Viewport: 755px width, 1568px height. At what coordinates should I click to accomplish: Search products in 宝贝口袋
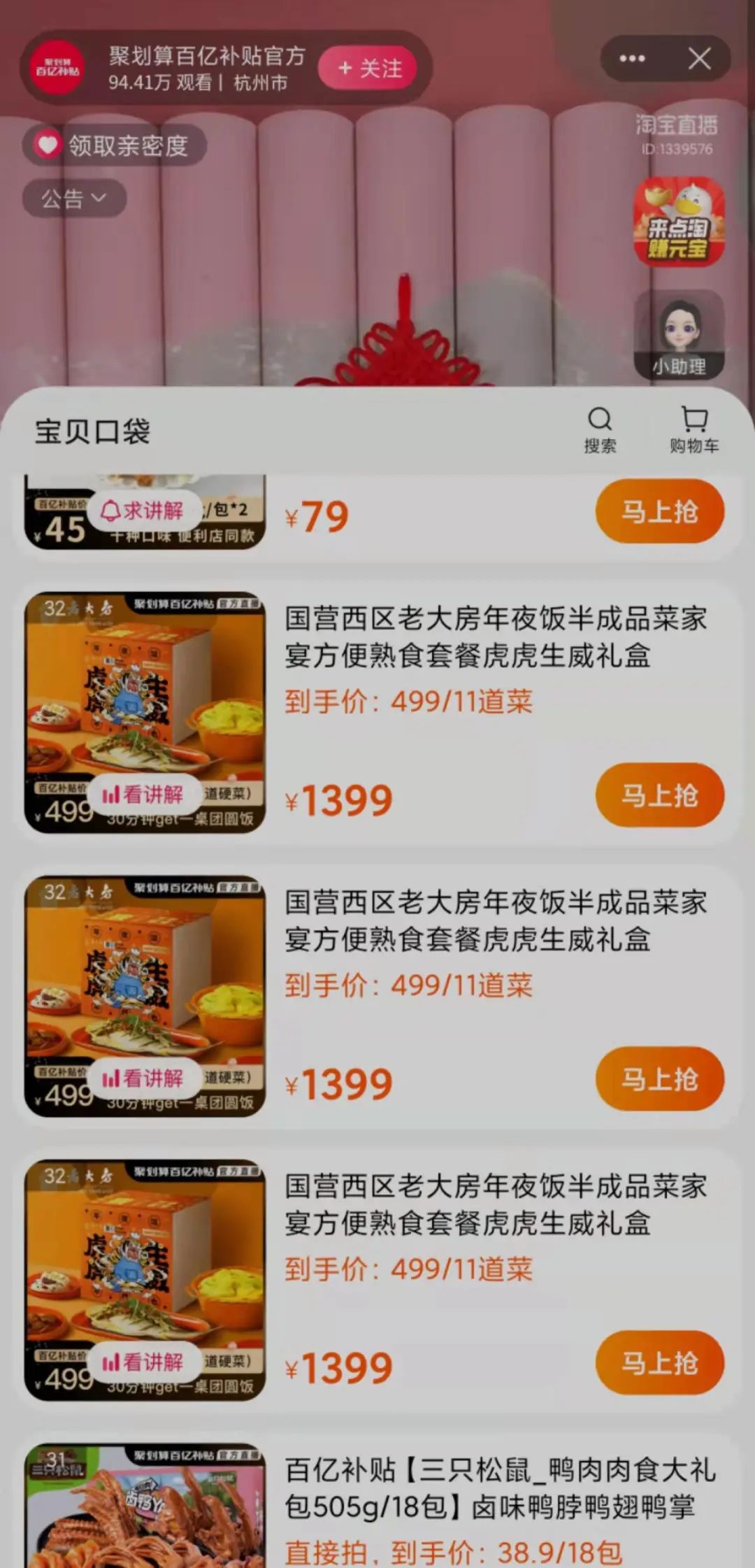[x=600, y=429]
